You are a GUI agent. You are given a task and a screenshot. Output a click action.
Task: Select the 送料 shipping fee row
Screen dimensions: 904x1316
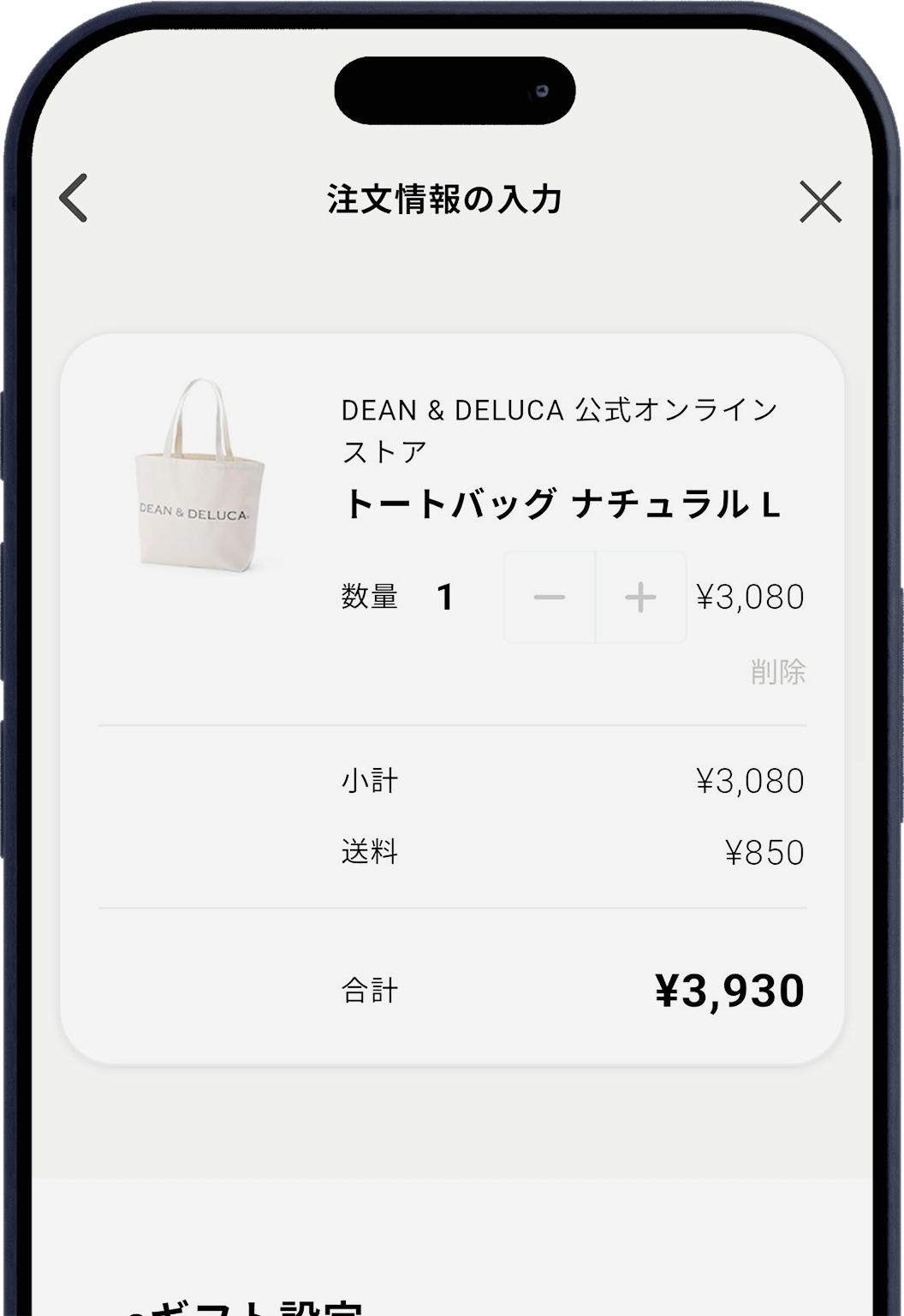(368, 852)
